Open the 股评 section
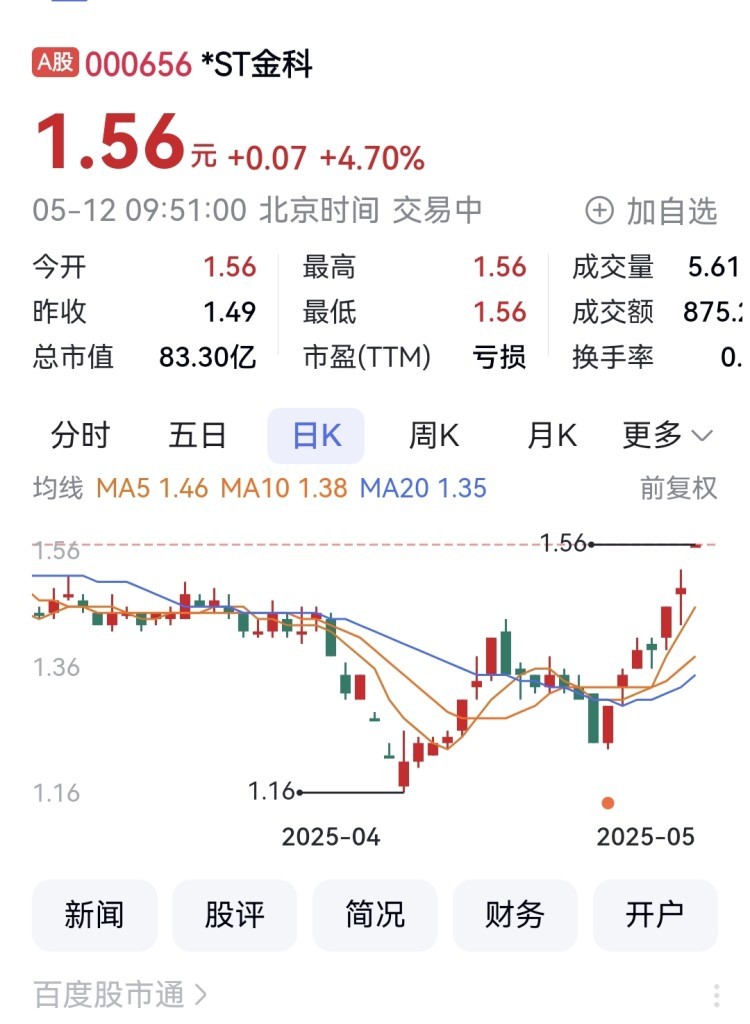The width and height of the screenshot is (750, 1024). point(235,914)
